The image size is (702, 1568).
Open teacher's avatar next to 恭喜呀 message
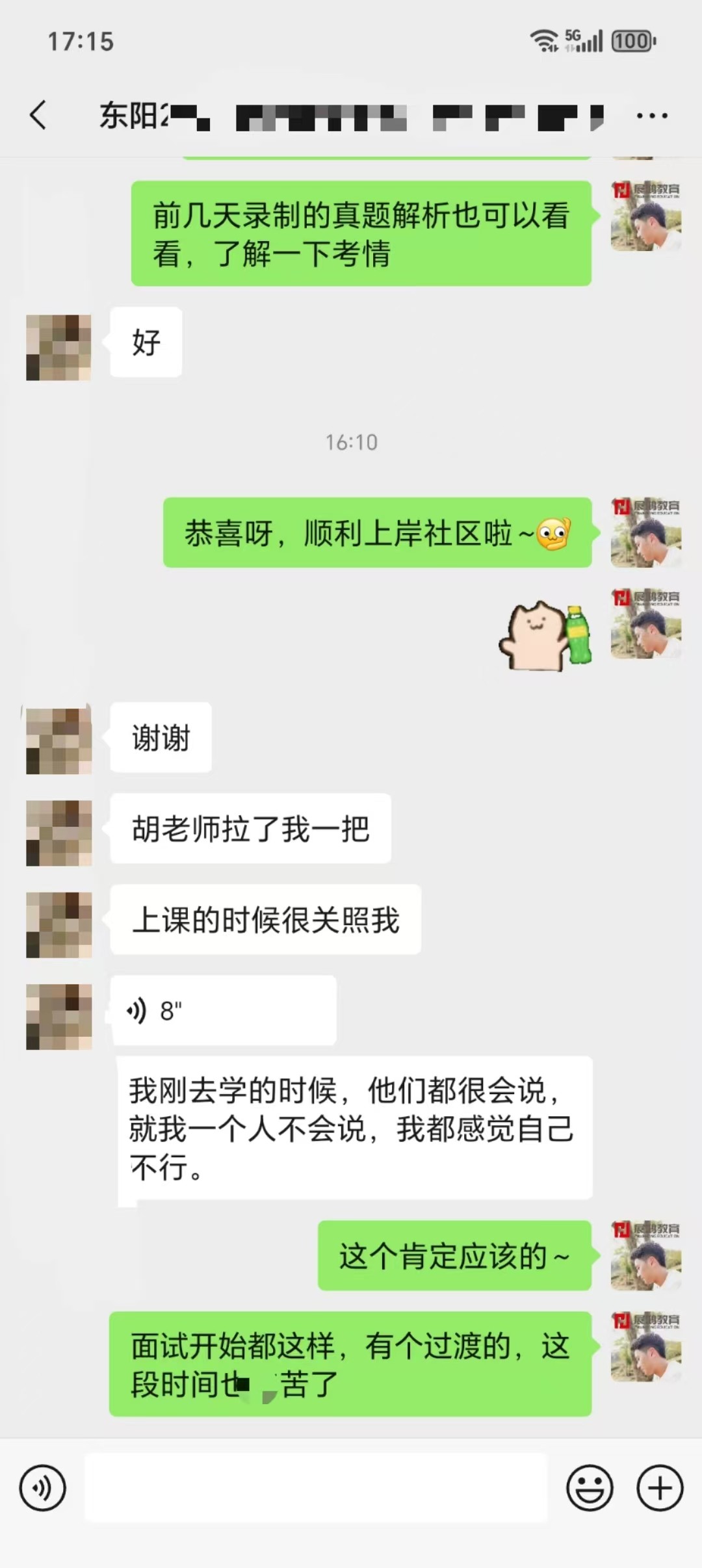pyautogui.click(x=645, y=533)
